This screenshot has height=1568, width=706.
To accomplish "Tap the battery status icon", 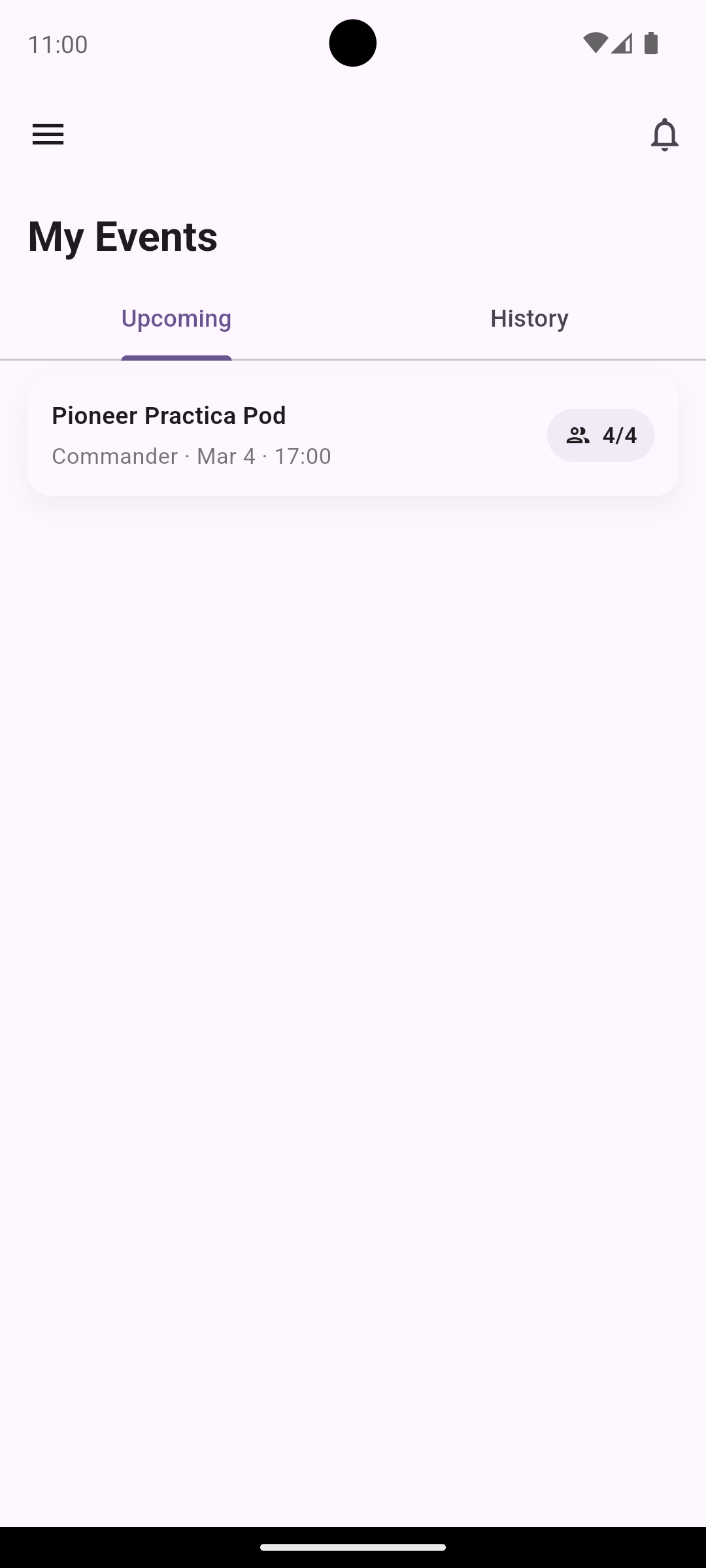I will (651, 42).
